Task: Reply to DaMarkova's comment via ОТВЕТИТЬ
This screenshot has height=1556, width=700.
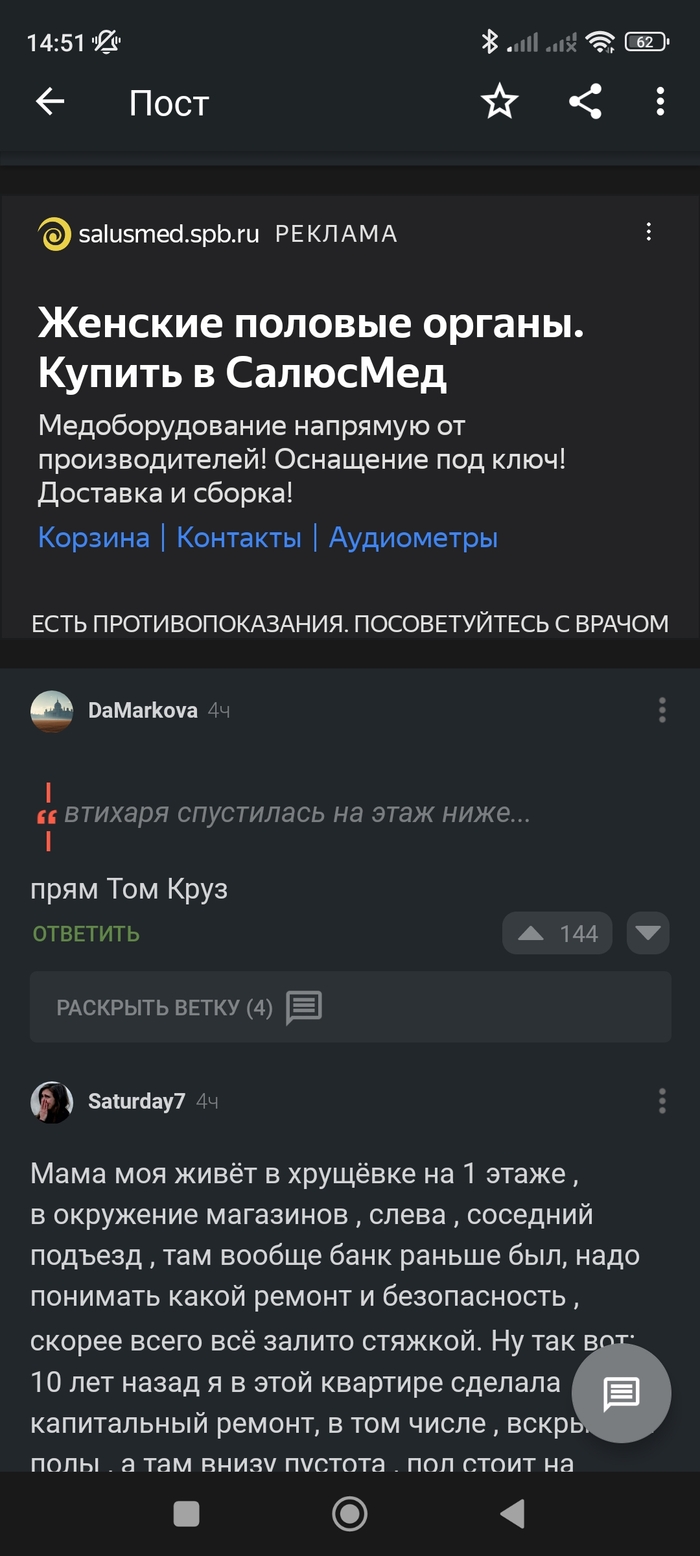Action: tap(86, 934)
